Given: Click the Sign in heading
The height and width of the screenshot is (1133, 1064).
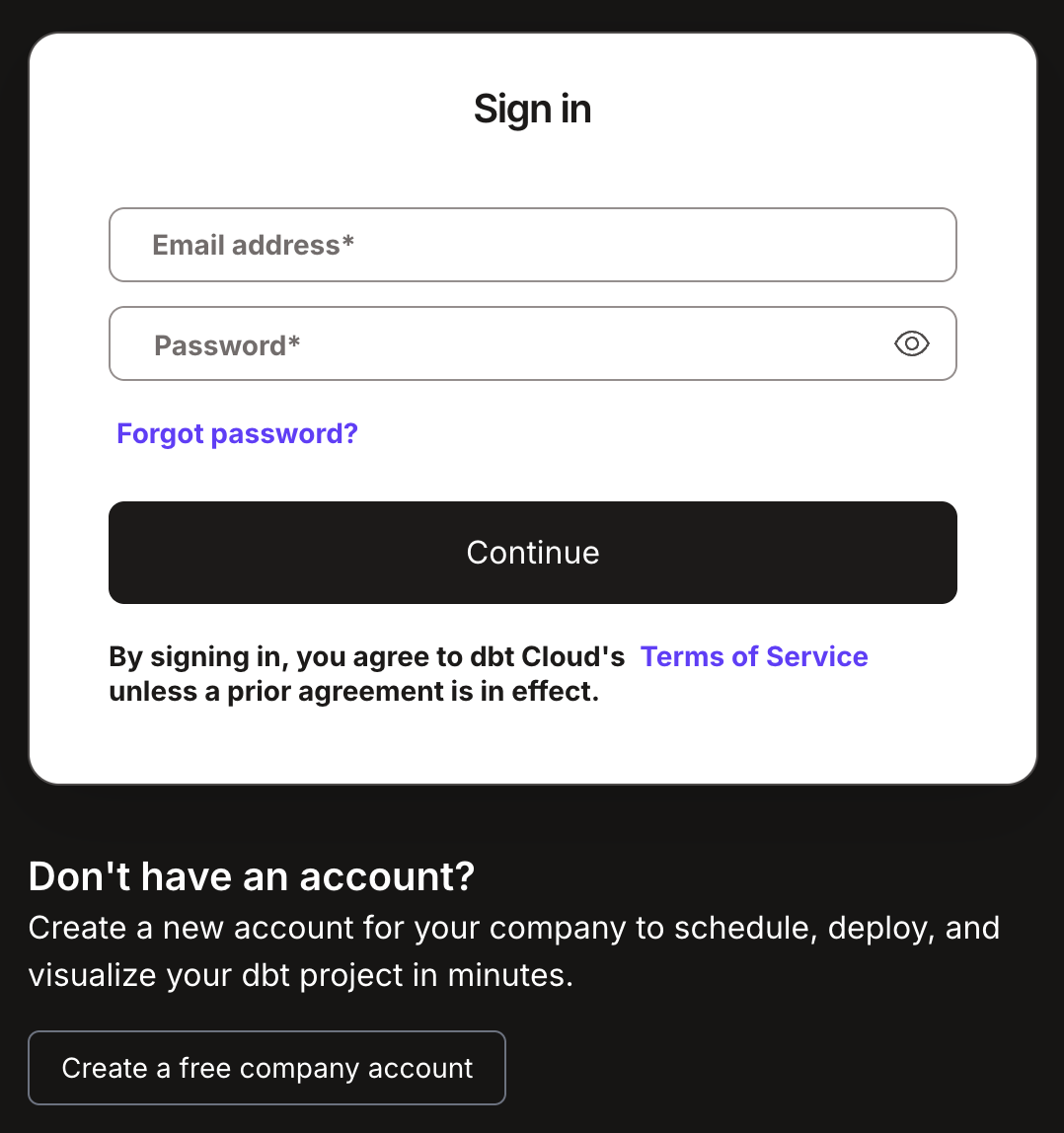Looking at the screenshot, I should (532, 109).
